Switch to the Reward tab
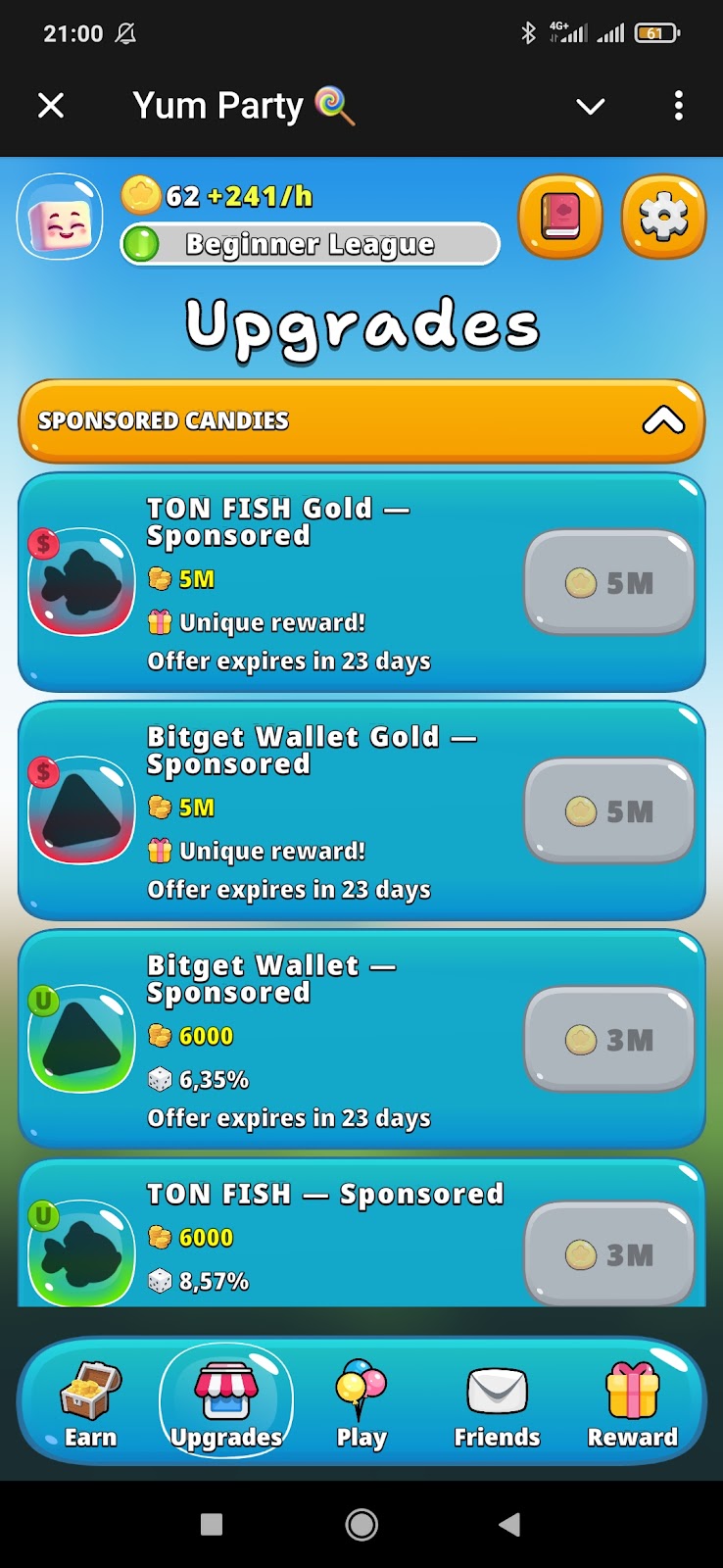The width and height of the screenshot is (723, 1568). coord(632,1405)
